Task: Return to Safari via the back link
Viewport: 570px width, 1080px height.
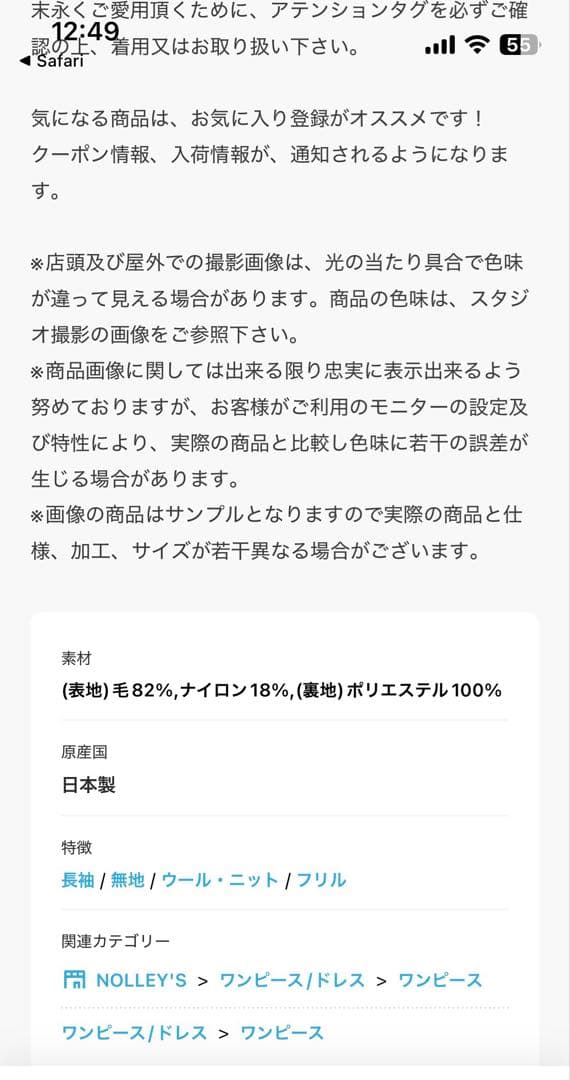Action: 52,61
